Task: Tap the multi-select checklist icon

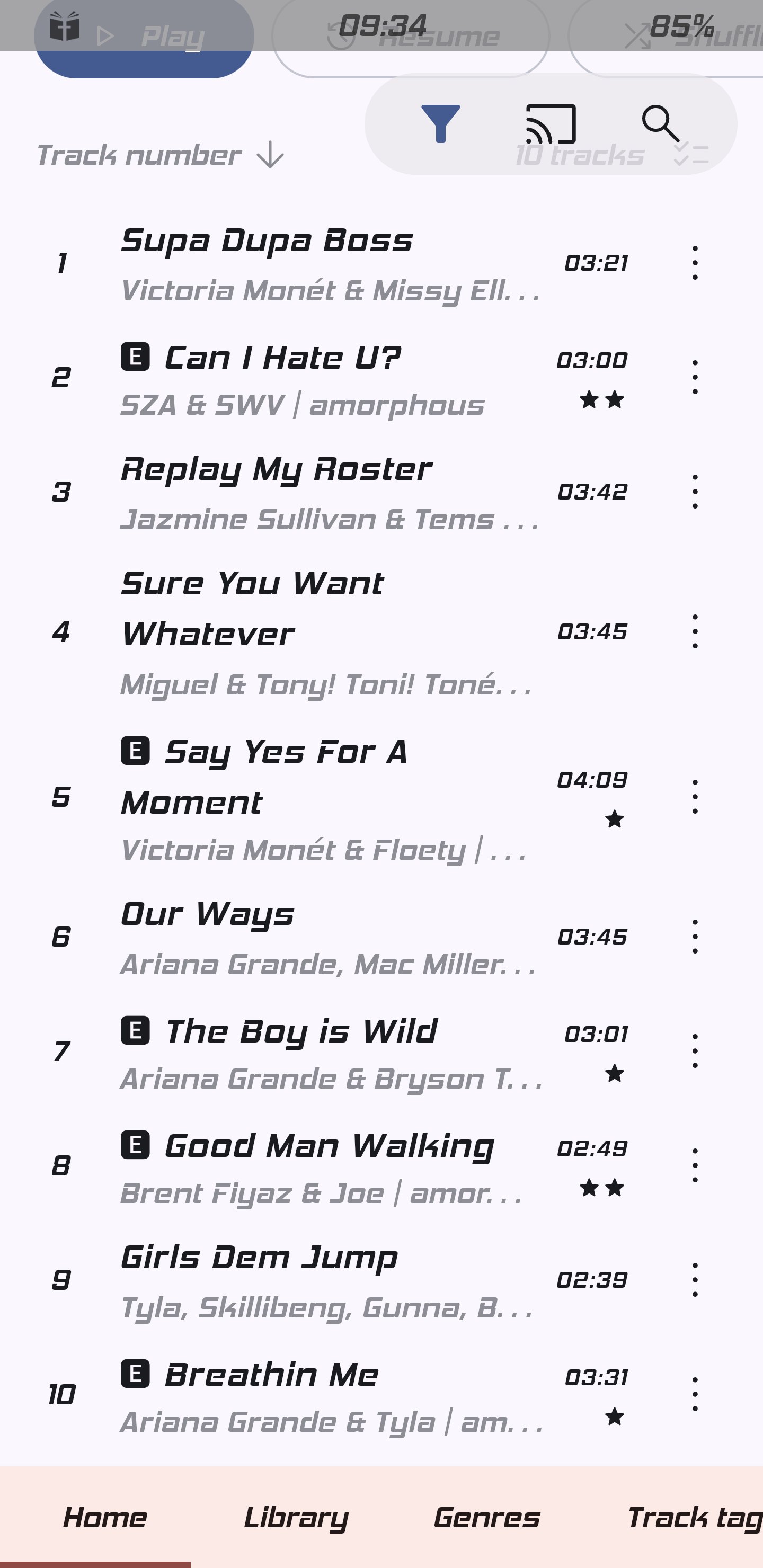Action: click(691, 155)
